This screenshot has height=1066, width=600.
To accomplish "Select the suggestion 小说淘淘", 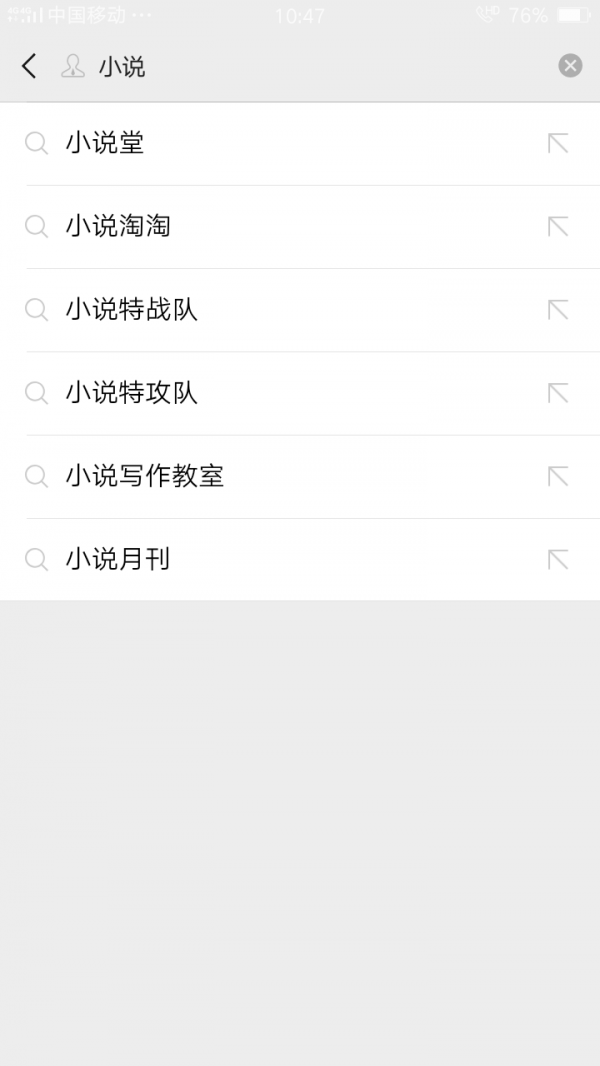I will click(x=300, y=226).
